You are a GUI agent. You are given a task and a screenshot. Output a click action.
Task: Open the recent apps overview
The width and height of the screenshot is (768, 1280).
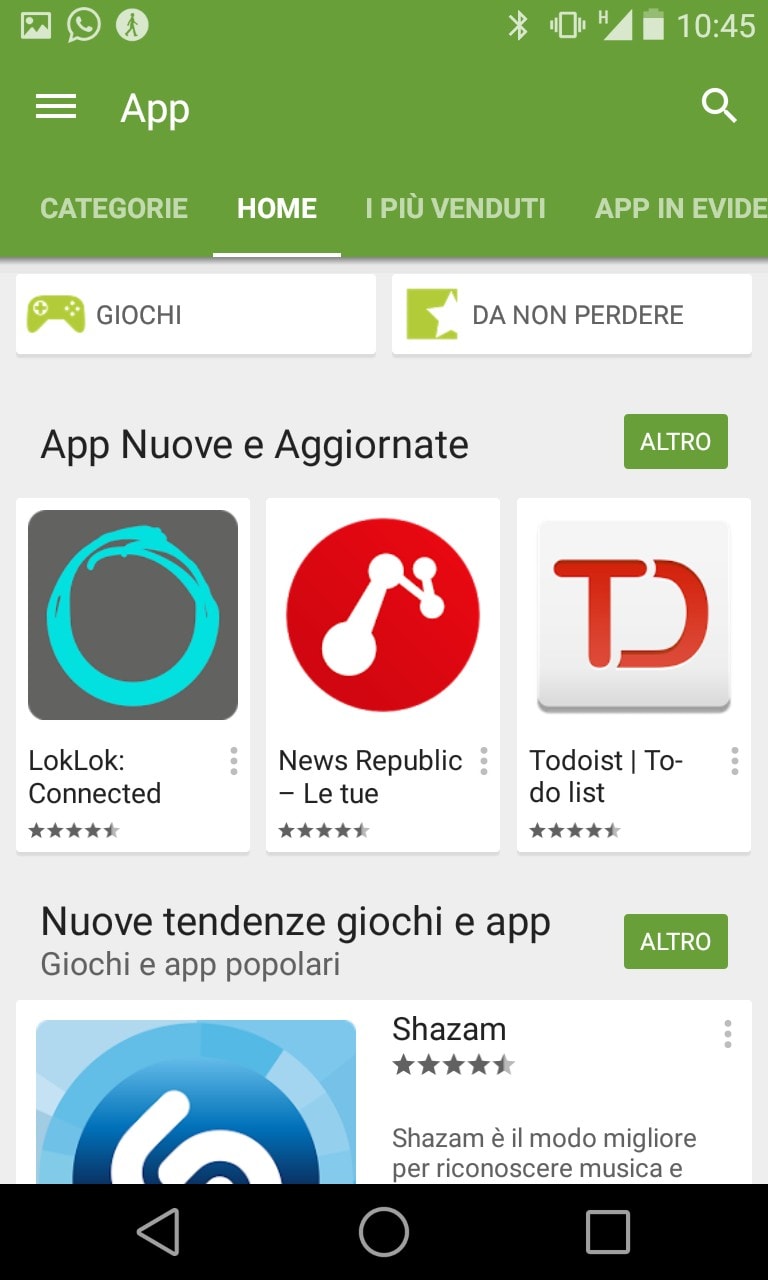[608, 1231]
